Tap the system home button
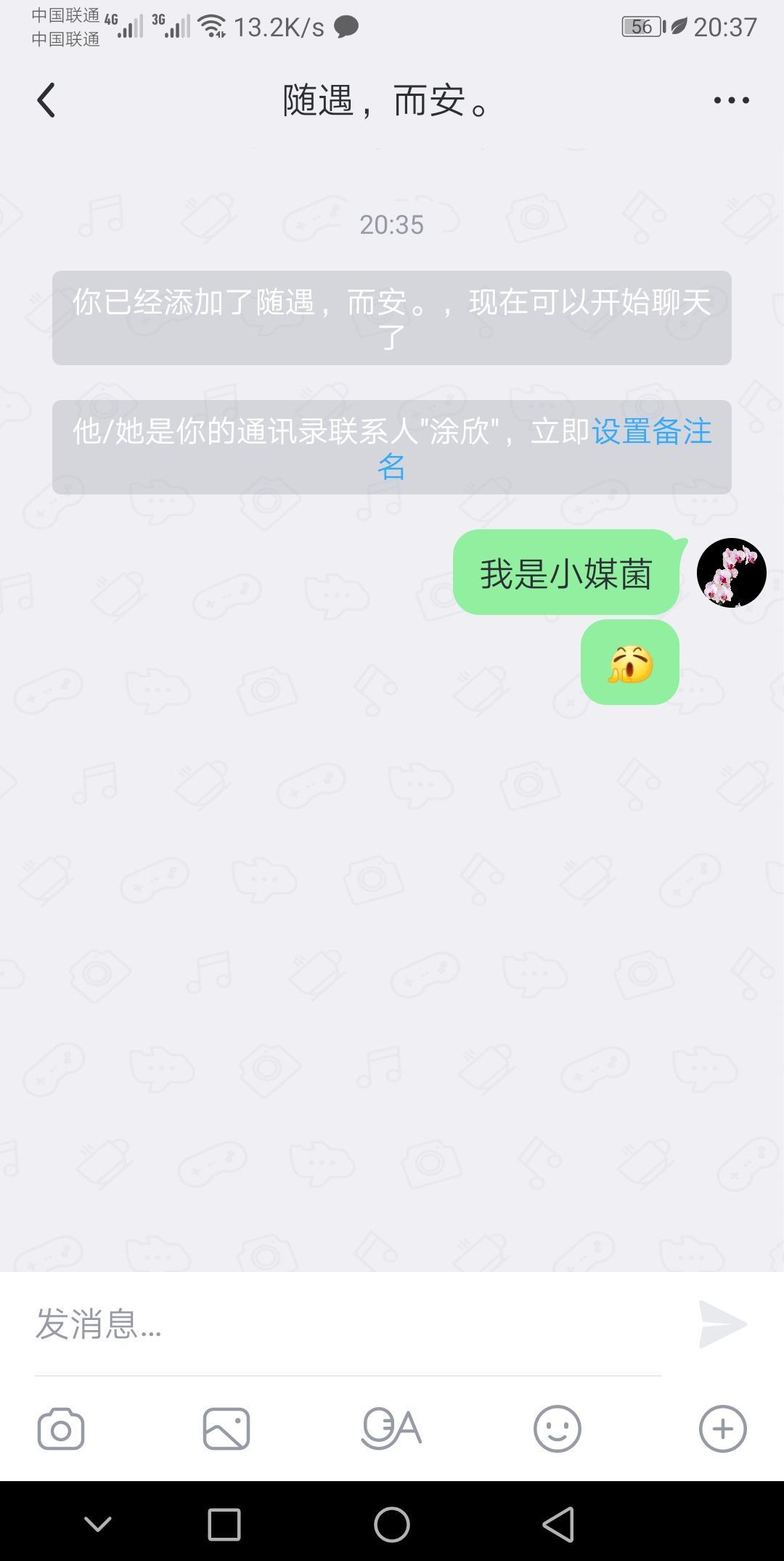The width and height of the screenshot is (784, 1561). [392, 1524]
